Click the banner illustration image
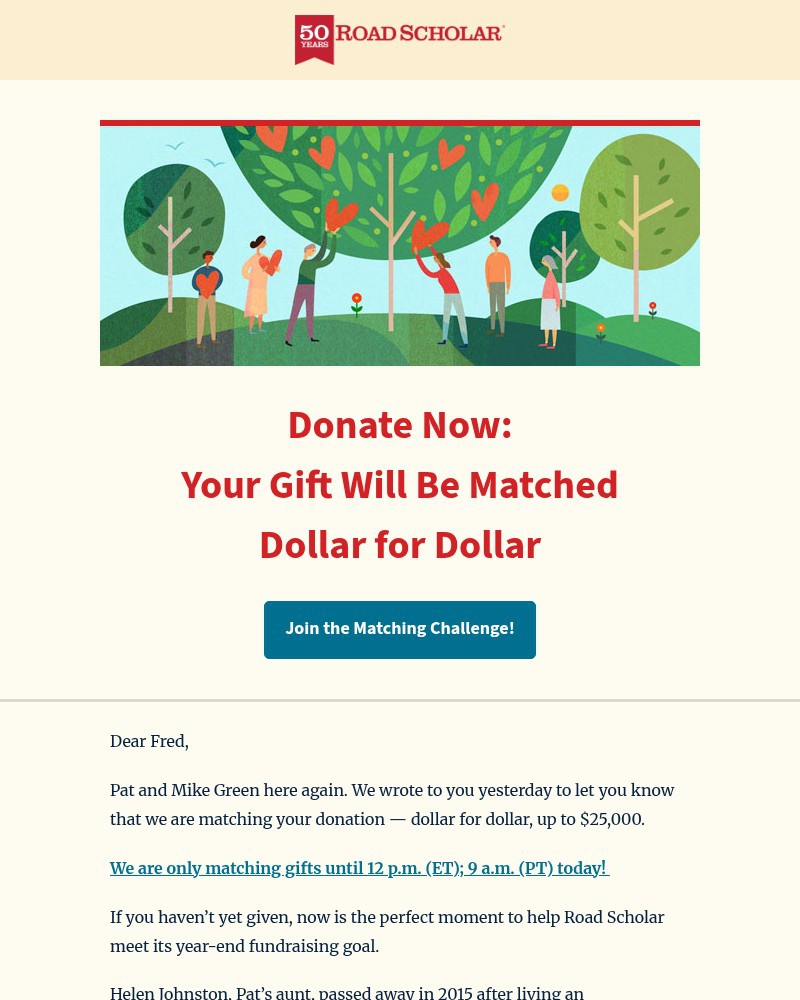 pos(400,245)
